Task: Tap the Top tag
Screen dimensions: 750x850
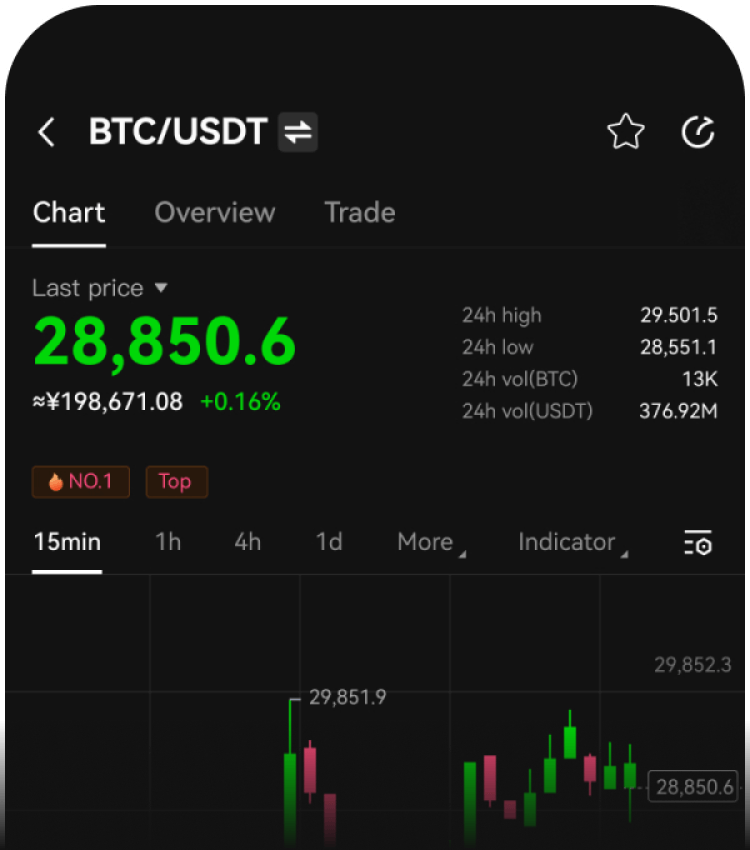Action: [x=176, y=481]
